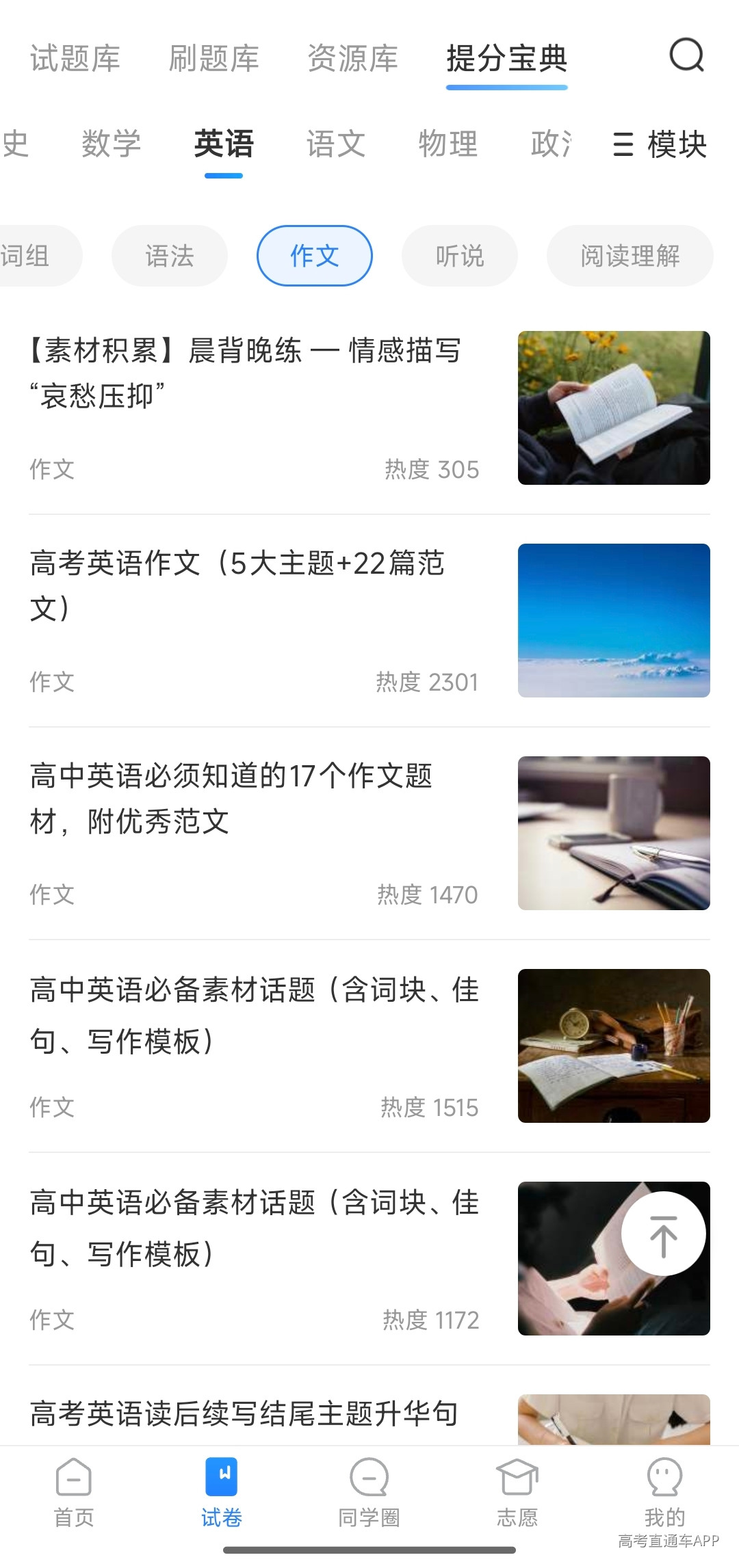
Task: Go to the 首页 bottom tab
Action: coord(74,1493)
